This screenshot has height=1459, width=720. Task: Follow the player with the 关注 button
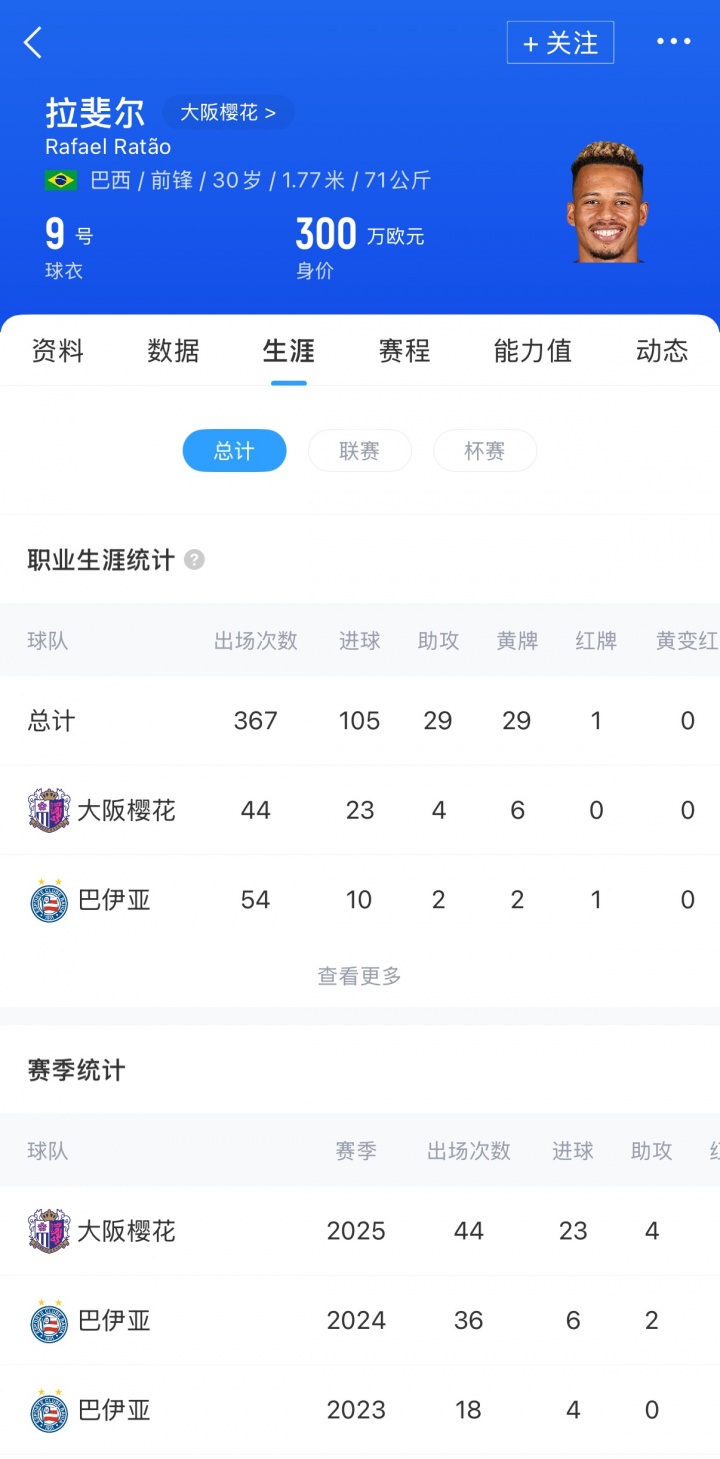click(560, 43)
